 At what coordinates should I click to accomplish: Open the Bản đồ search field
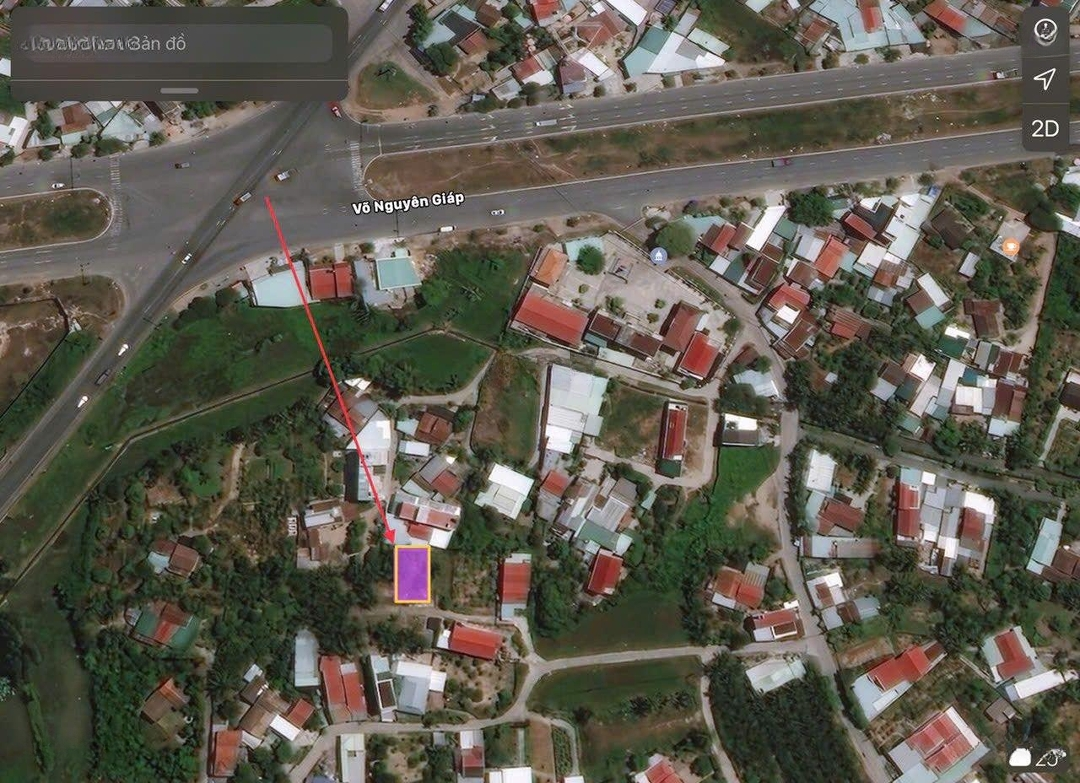(178, 43)
